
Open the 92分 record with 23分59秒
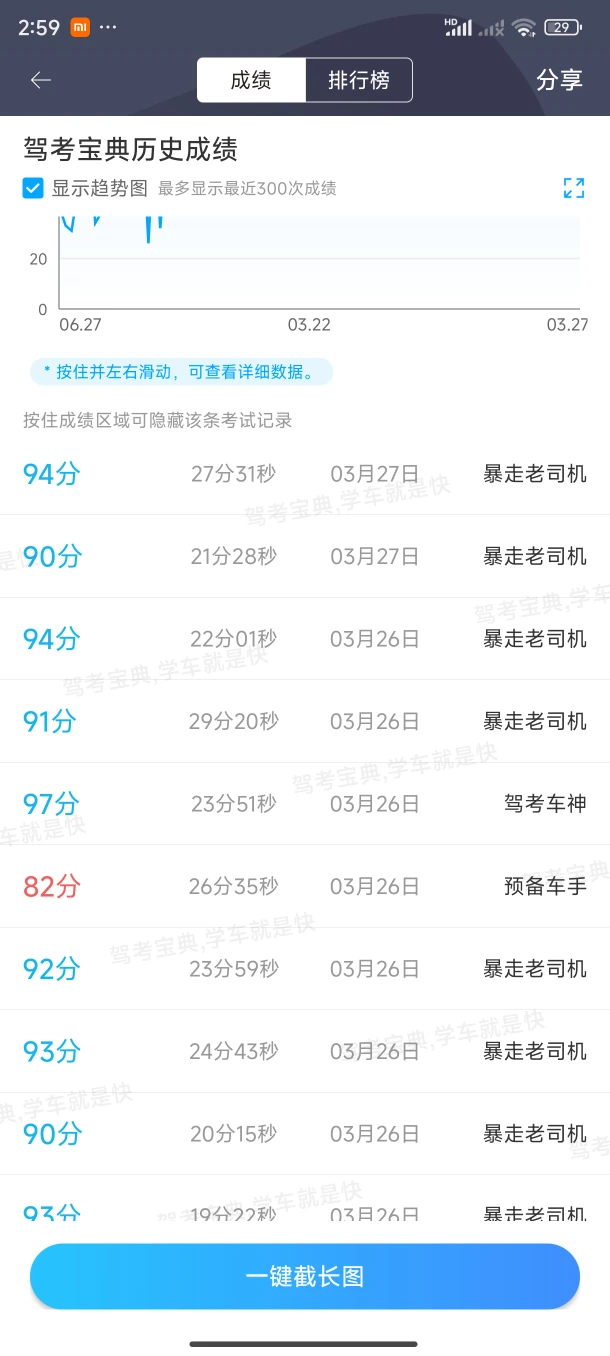(305, 968)
